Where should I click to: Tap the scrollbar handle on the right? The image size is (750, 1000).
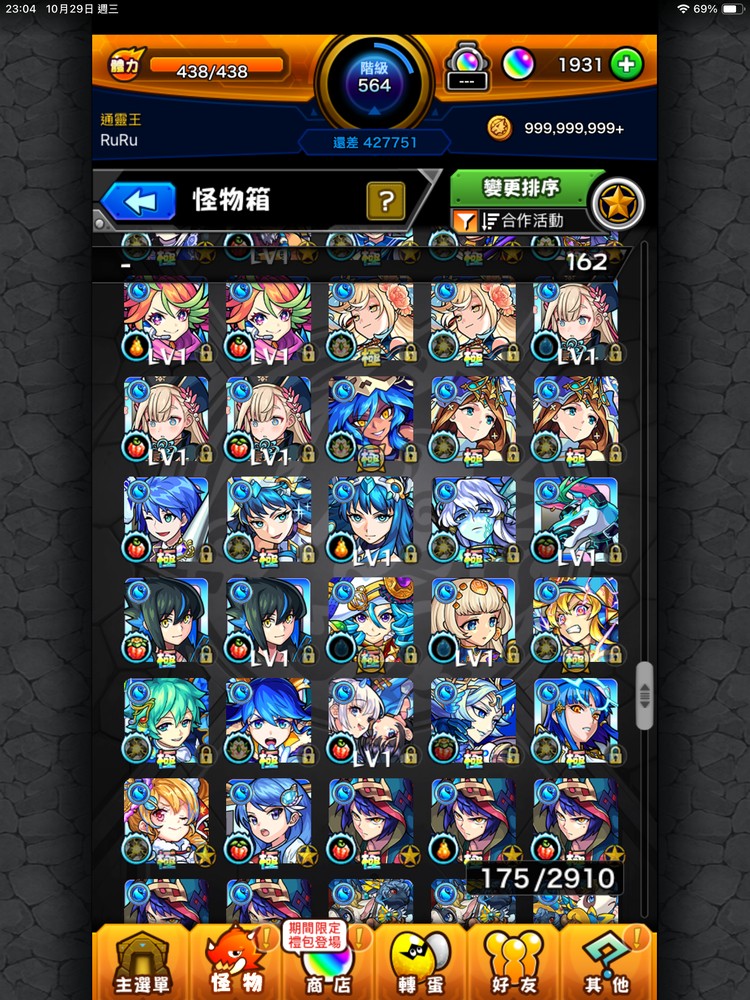coord(644,694)
